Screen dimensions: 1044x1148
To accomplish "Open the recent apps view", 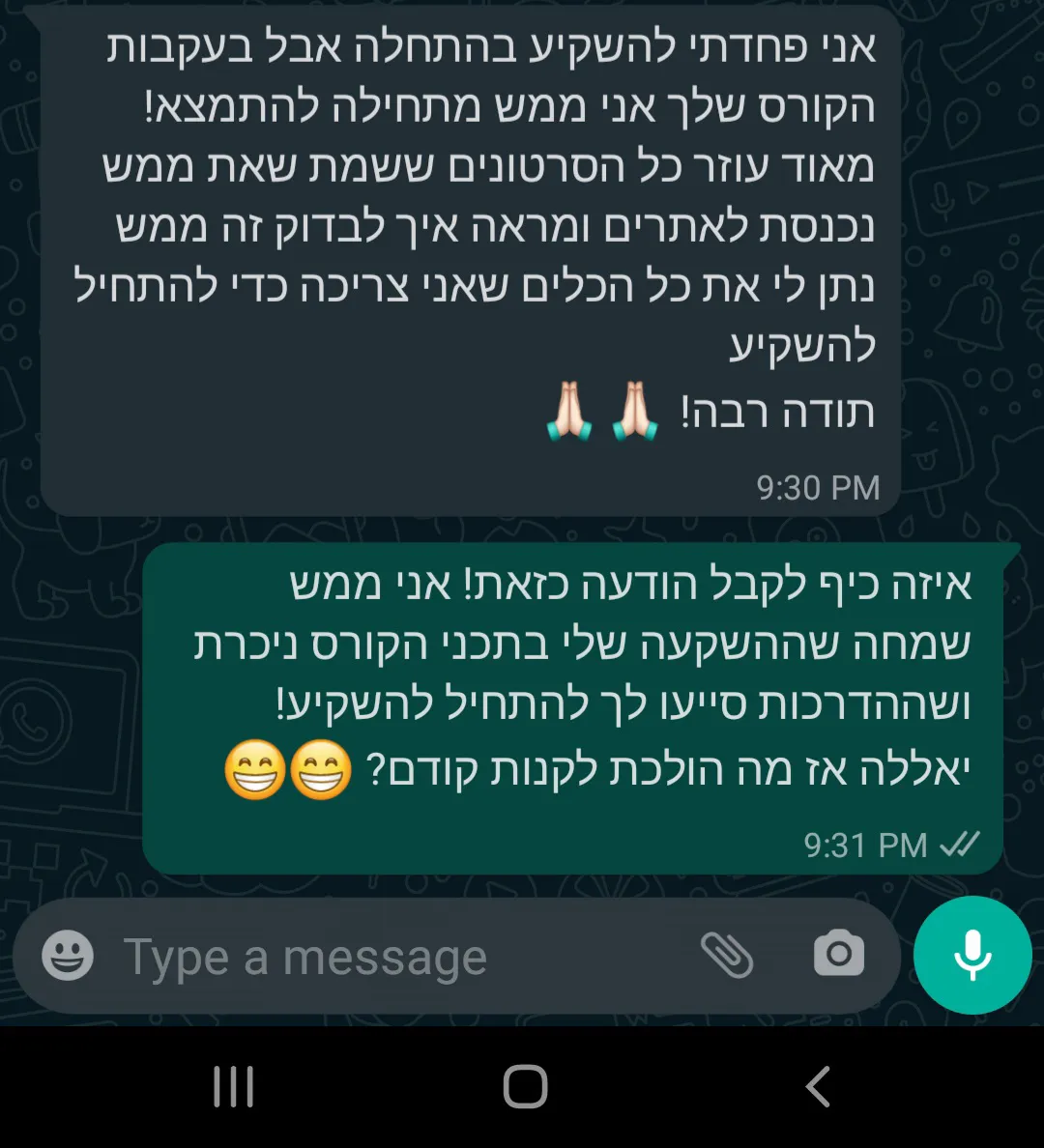I will coord(233,1087).
